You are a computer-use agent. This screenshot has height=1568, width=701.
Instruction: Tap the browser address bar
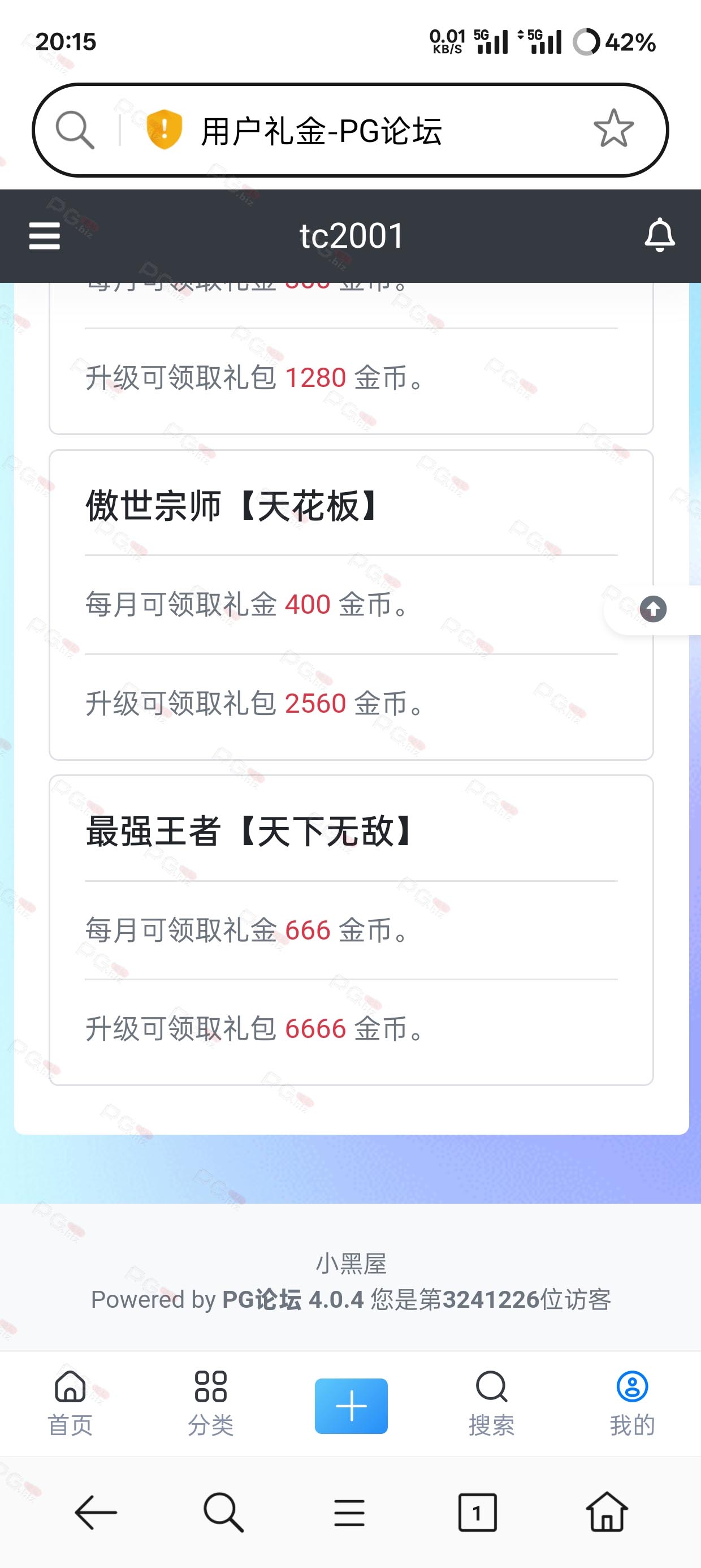(350, 130)
